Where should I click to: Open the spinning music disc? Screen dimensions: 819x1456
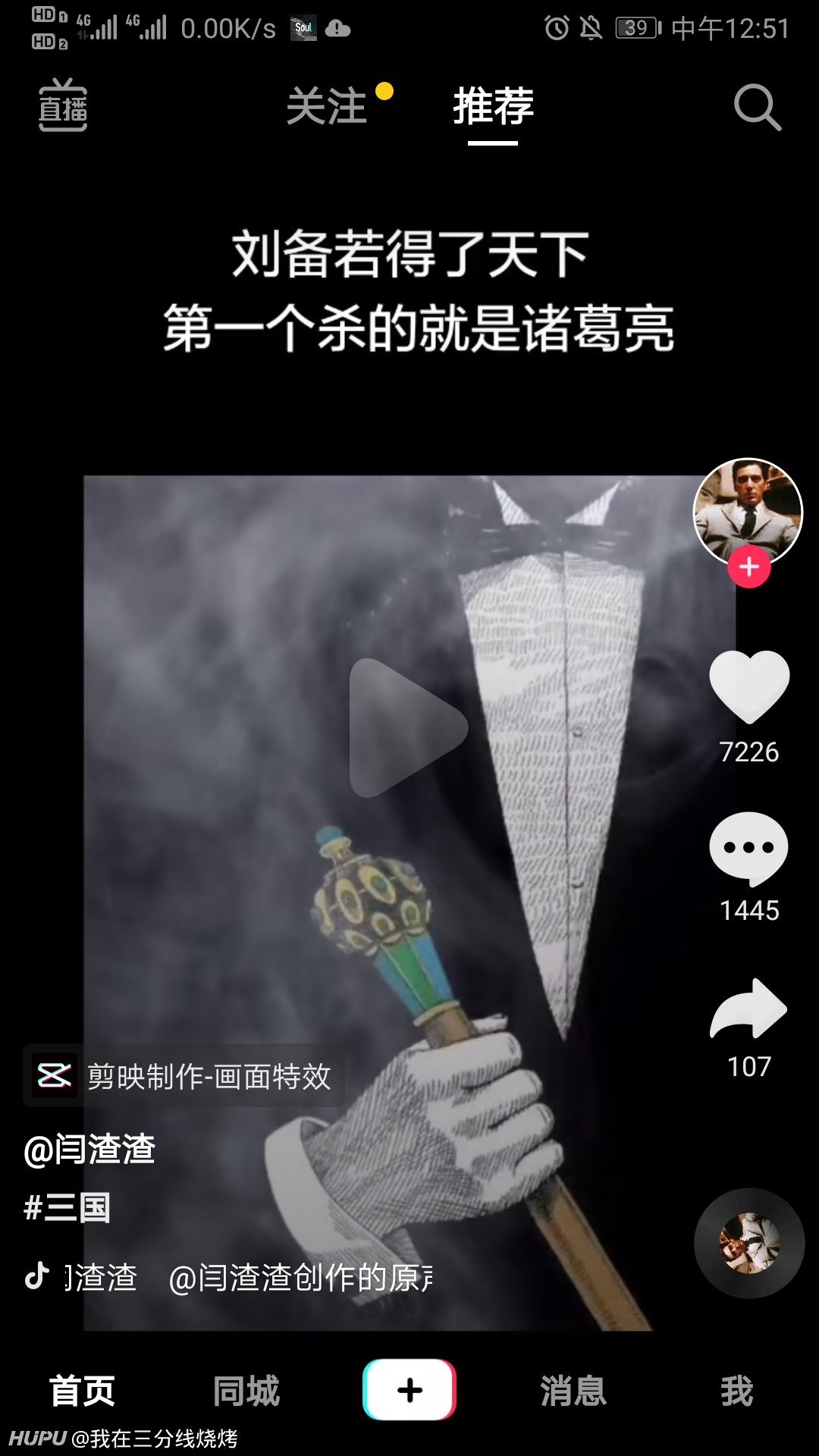click(x=749, y=1244)
